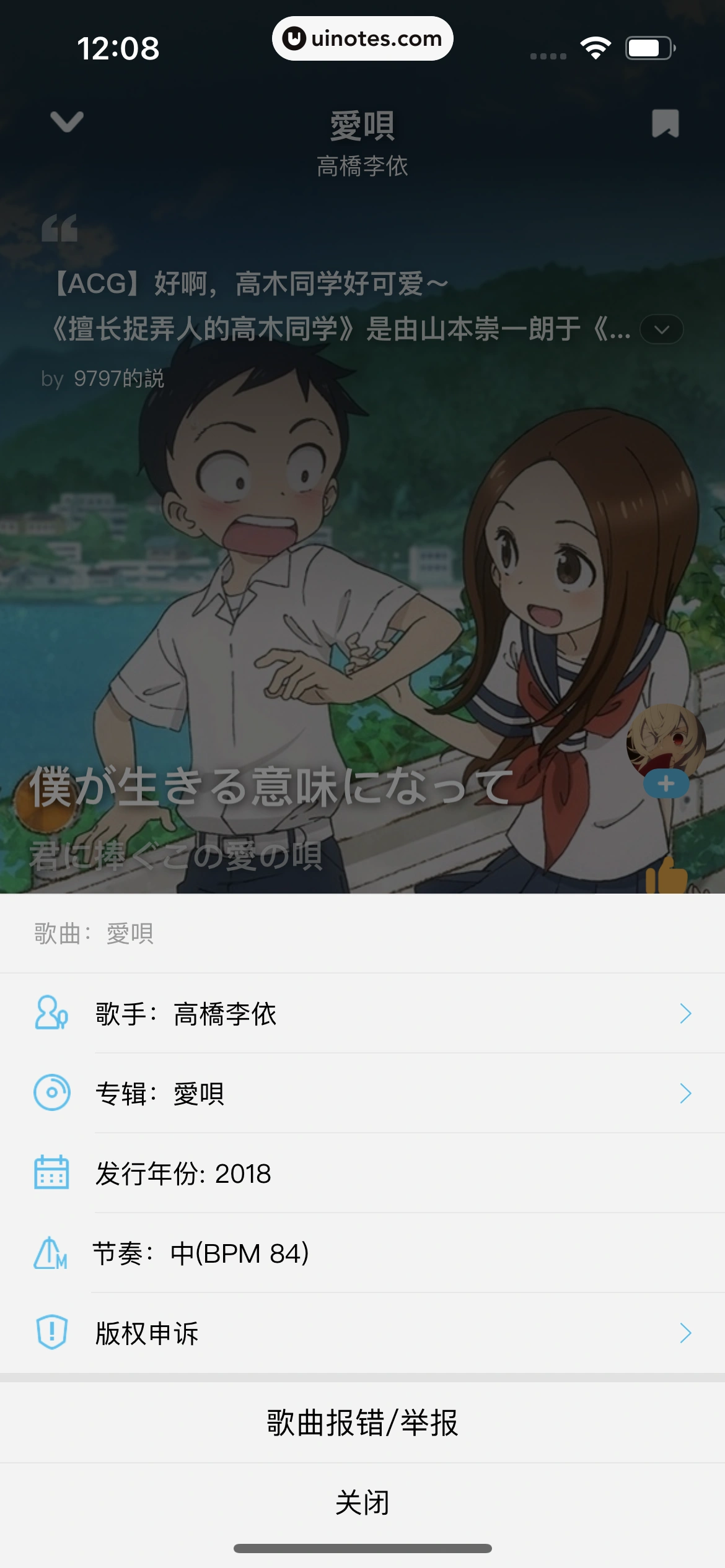
Task: Click the quotation mark icon above the song description
Action: pos(61,230)
